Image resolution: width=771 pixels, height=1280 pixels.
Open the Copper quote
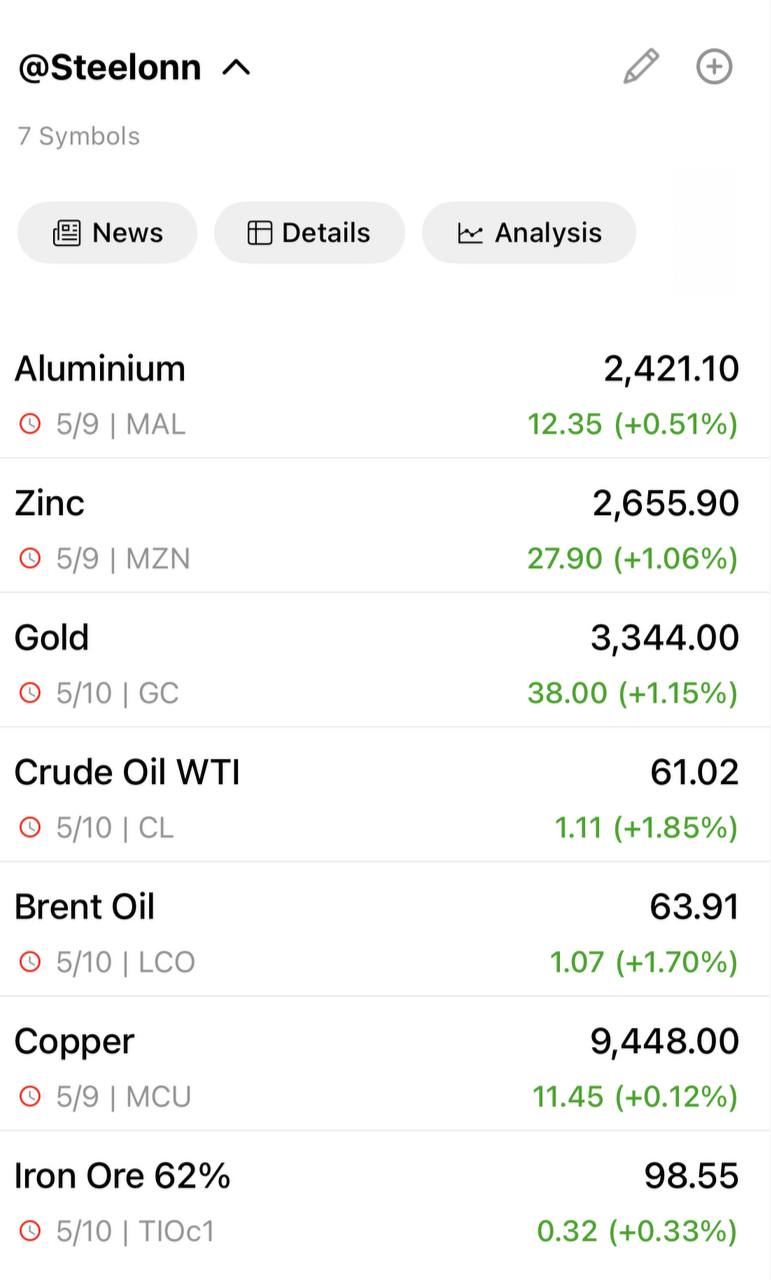[385, 1064]
